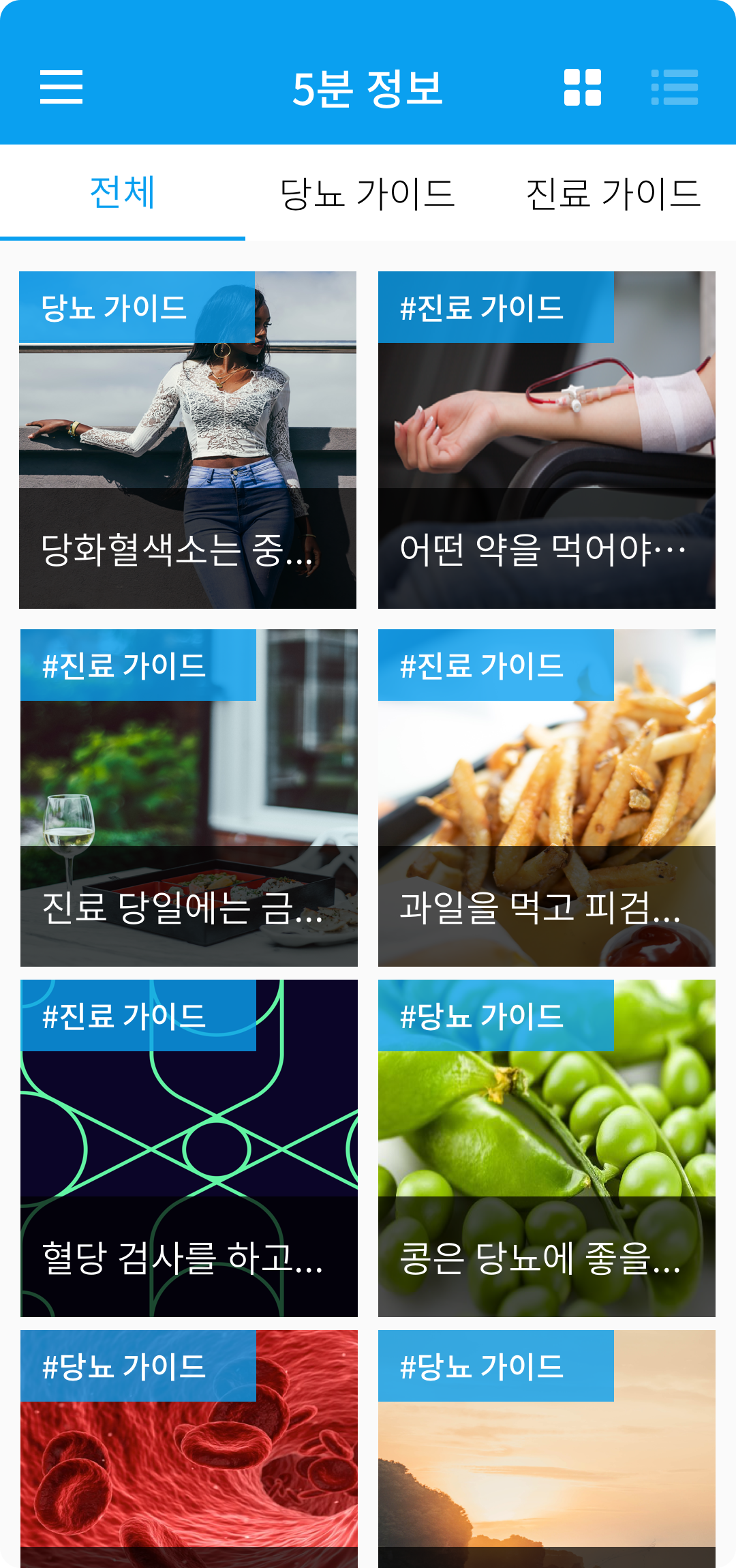Switch to the 진료 가이드 tab
Image resolution: width=736 pixels, height=1568 pixels.
click(x=613, y=193)
